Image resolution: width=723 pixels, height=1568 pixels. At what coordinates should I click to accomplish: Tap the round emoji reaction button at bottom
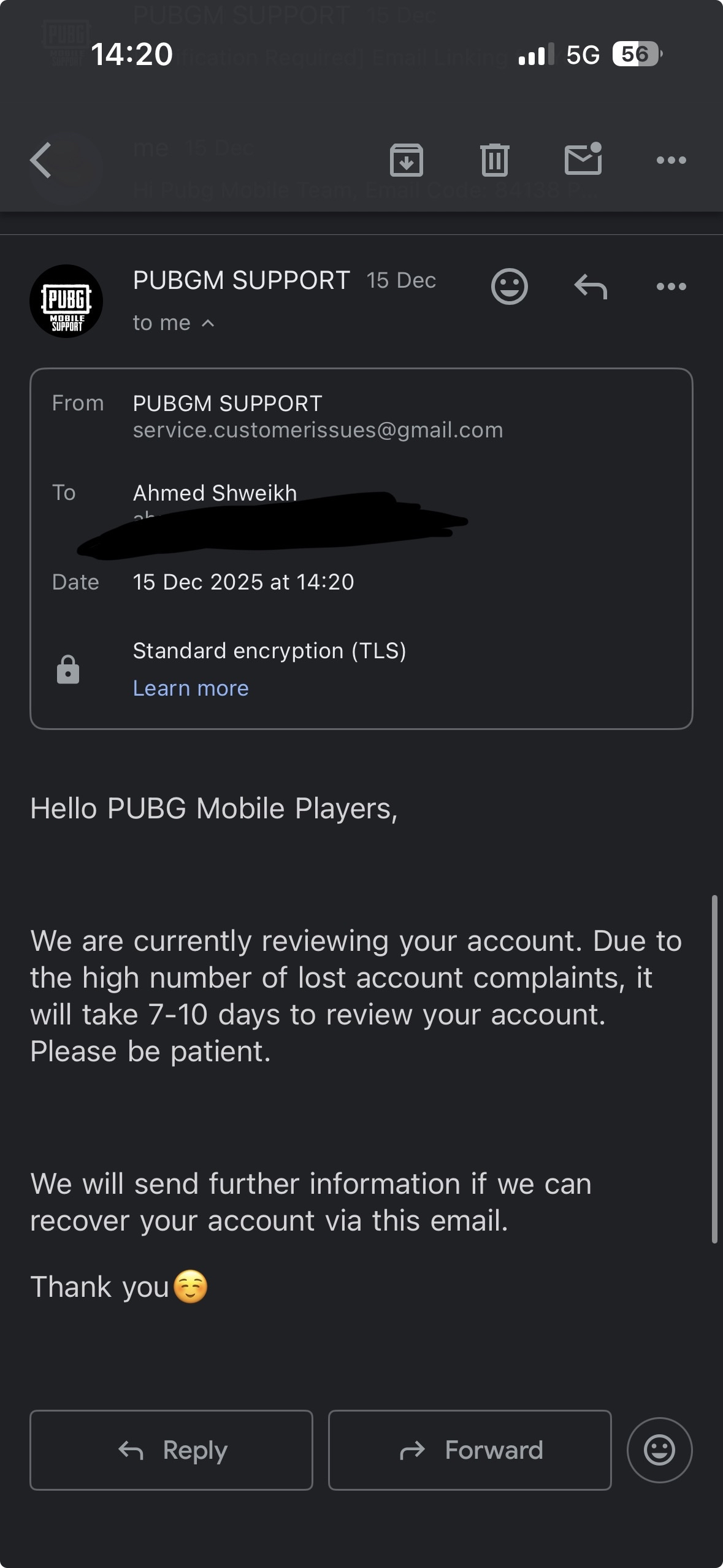659,1450
